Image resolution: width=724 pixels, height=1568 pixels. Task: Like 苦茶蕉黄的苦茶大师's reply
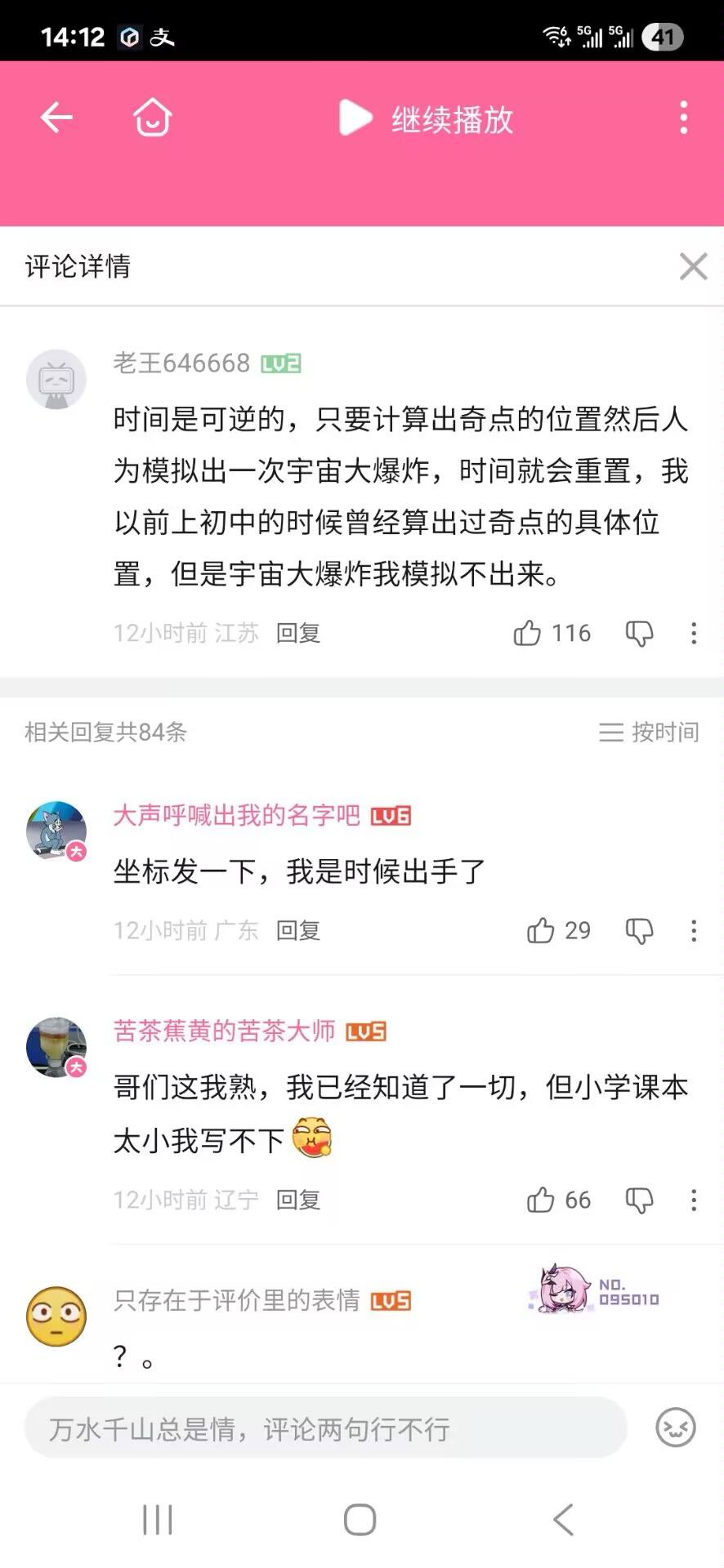tap(541, 1200)
